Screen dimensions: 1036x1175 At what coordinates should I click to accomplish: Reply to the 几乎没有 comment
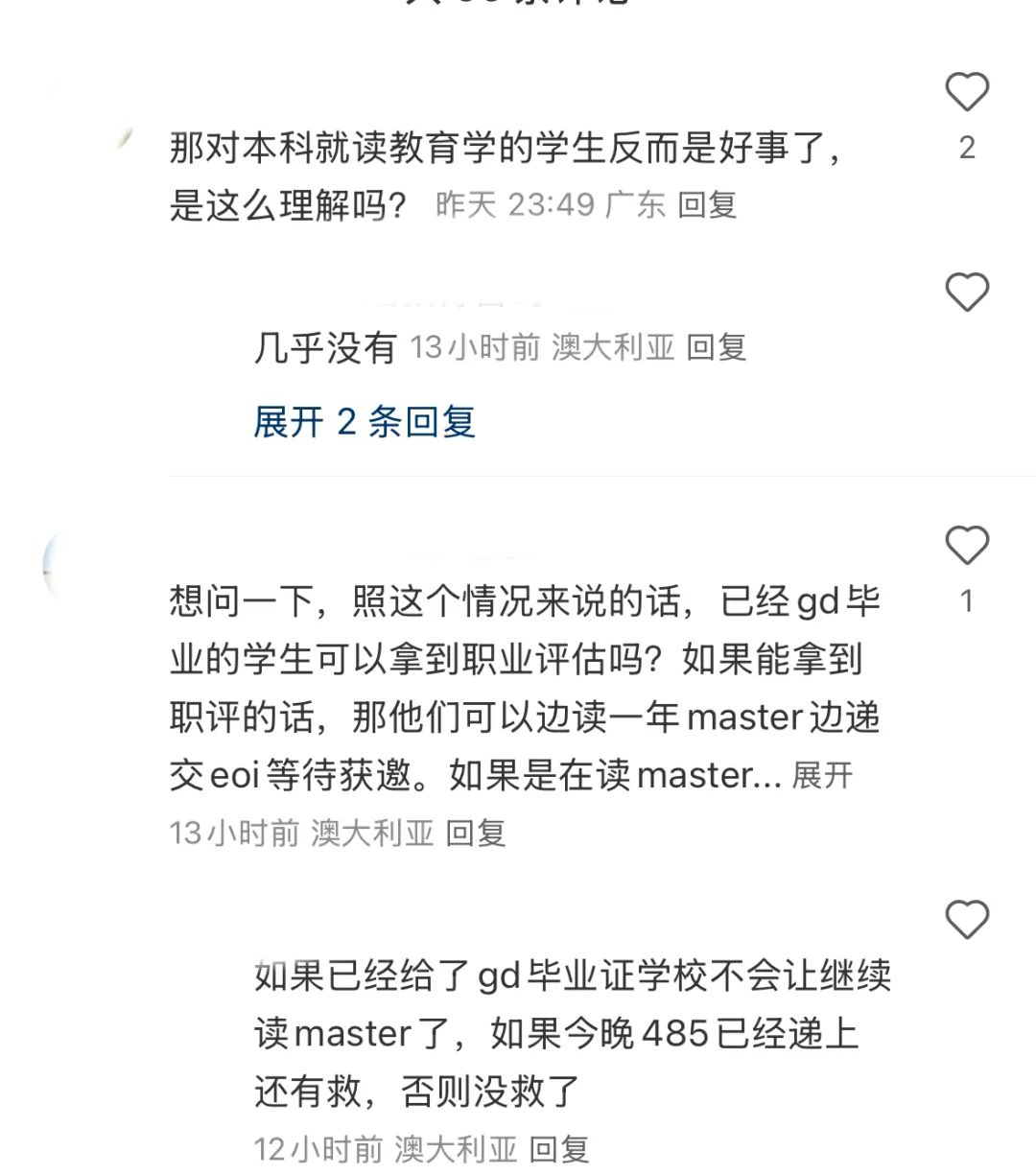tap(716, 347)
